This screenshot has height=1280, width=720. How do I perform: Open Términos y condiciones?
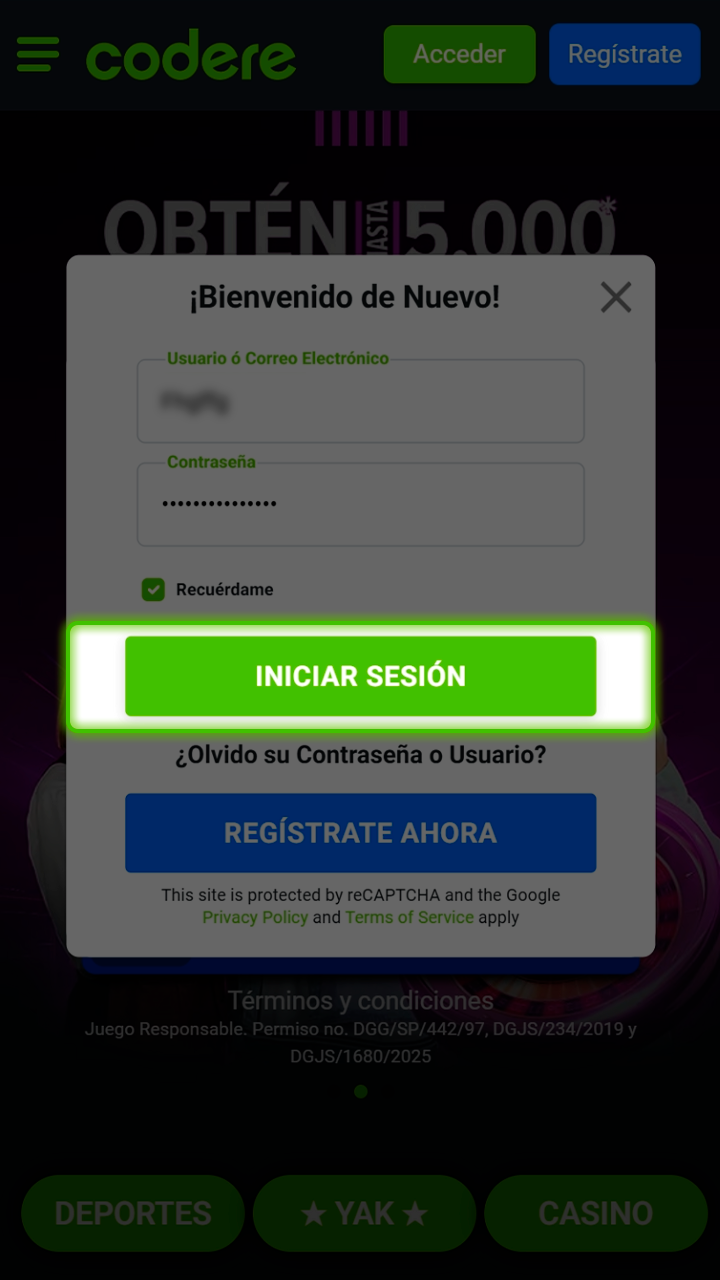pyautogui.click(x=360, y=1001)
